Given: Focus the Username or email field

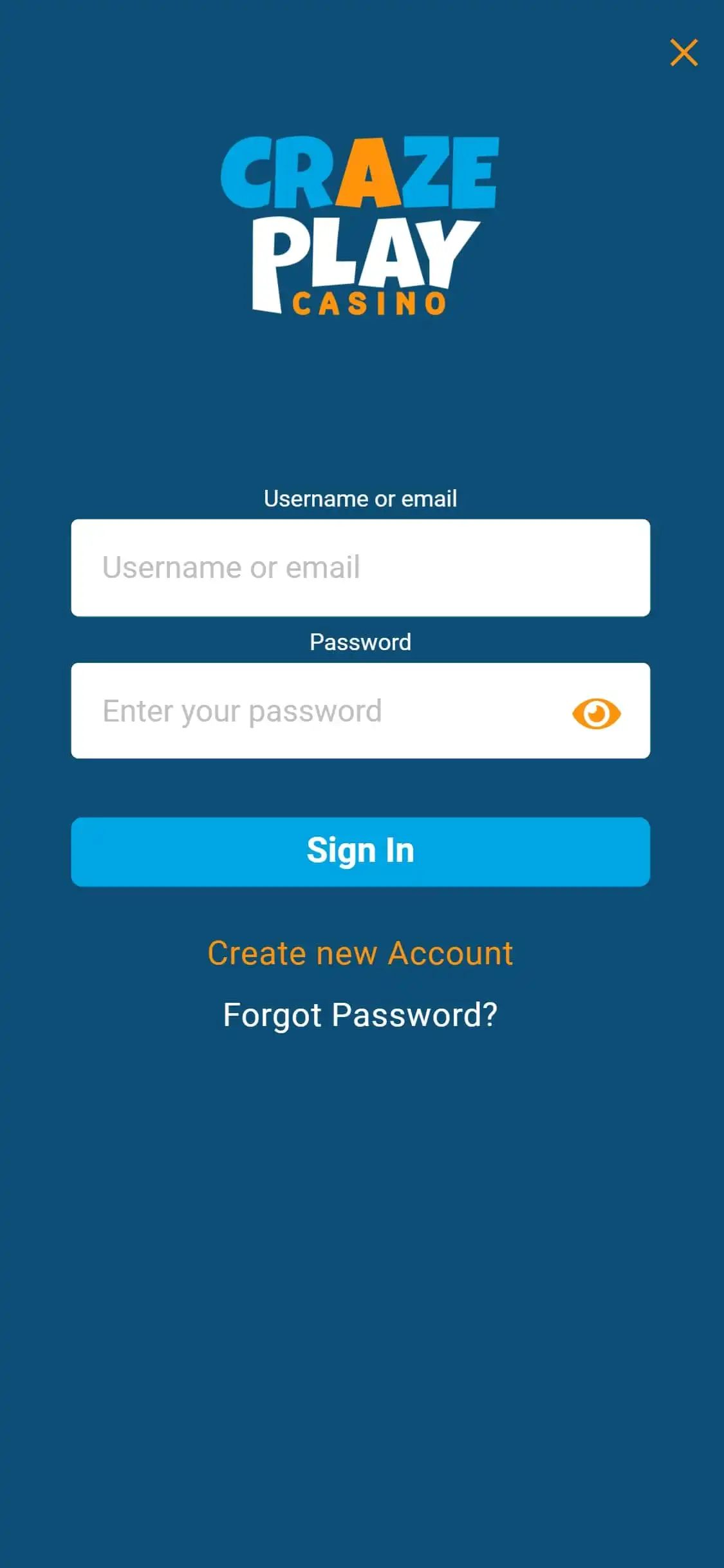Looking at the screenshot, I should [360, 568].
